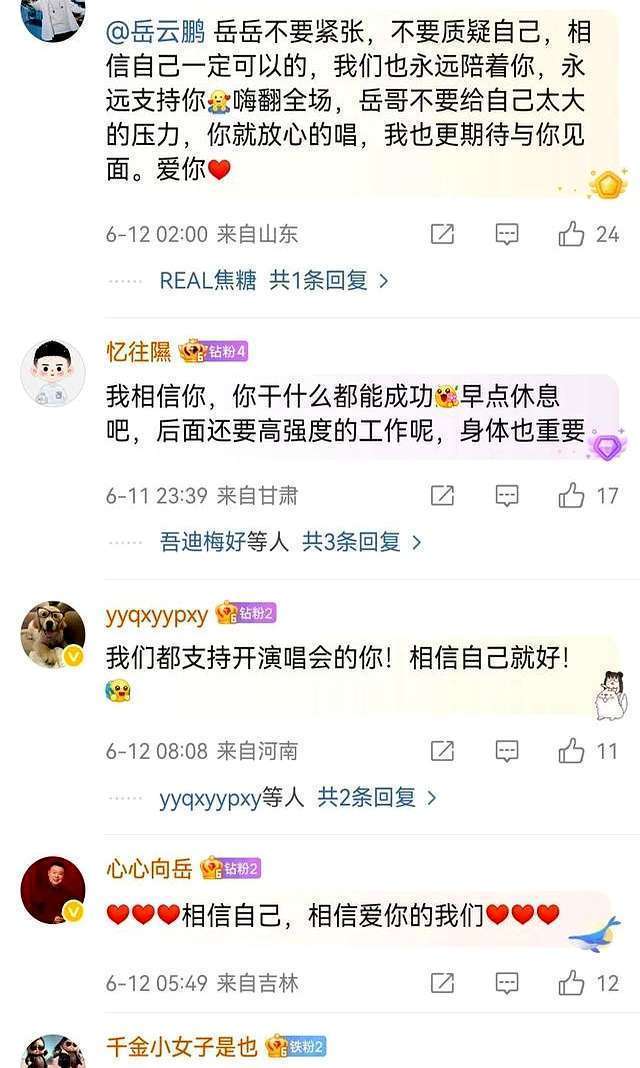Screen dimensions: 640x1068
Task: Share 心心向岳's comment
Action: 442,983
